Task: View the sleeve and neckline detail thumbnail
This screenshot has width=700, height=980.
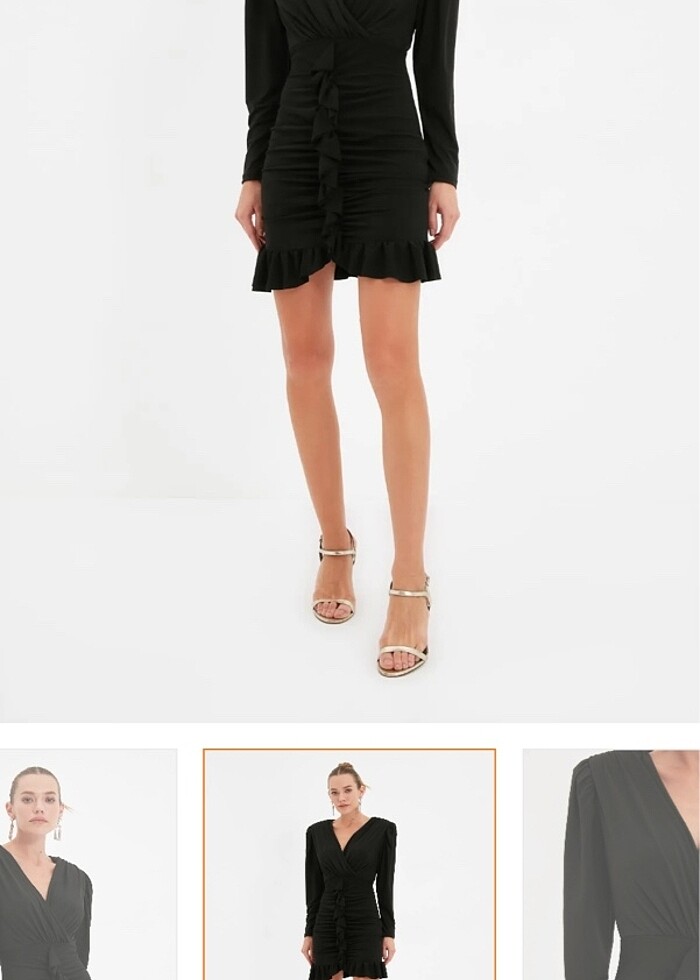Action: (x=611, y=864)
